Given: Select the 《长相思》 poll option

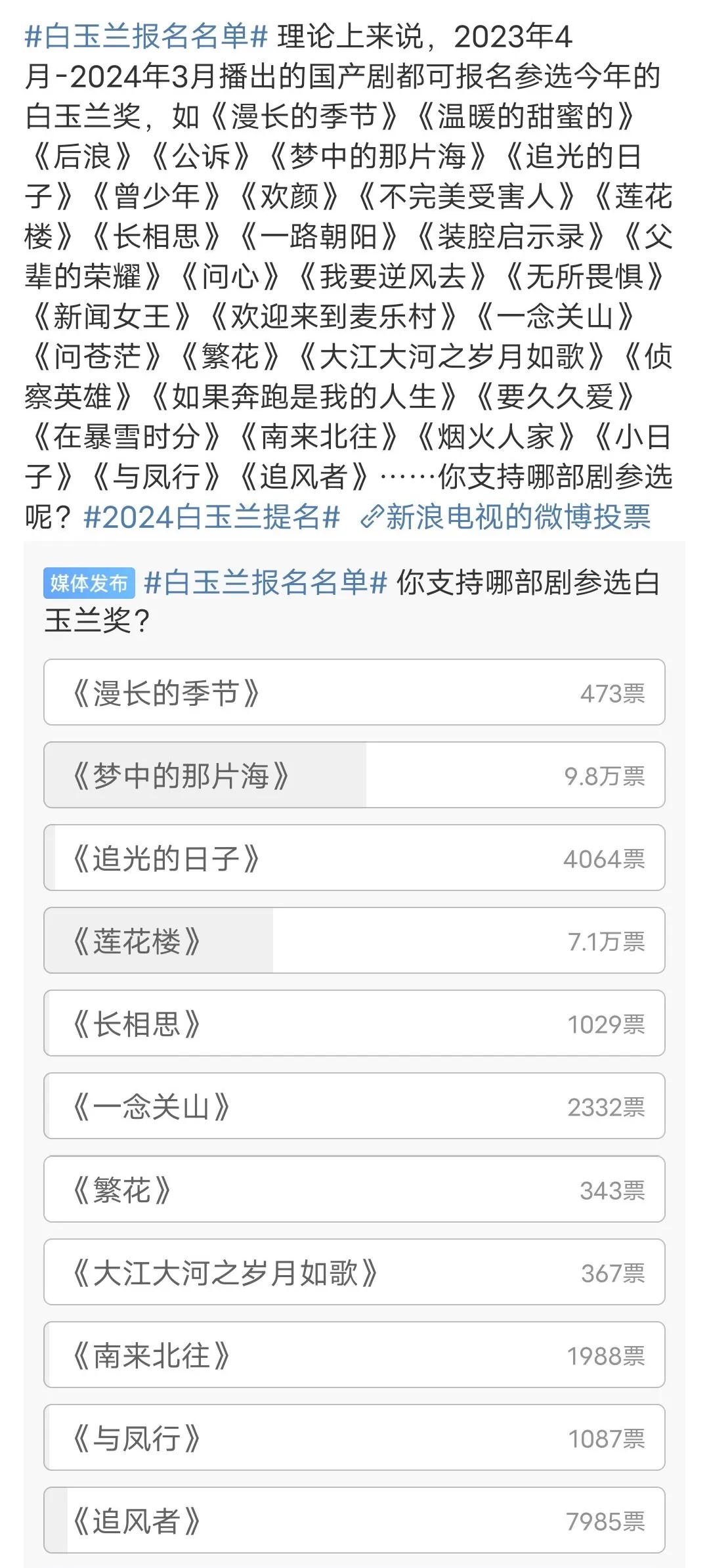Looking at the screenshot, I should 354,1024.
